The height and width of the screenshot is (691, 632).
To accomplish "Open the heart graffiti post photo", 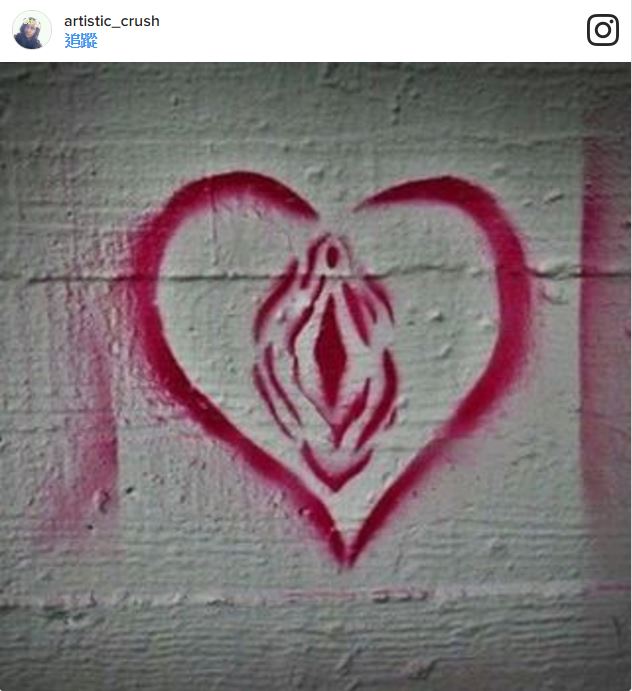I will point(316,376).
